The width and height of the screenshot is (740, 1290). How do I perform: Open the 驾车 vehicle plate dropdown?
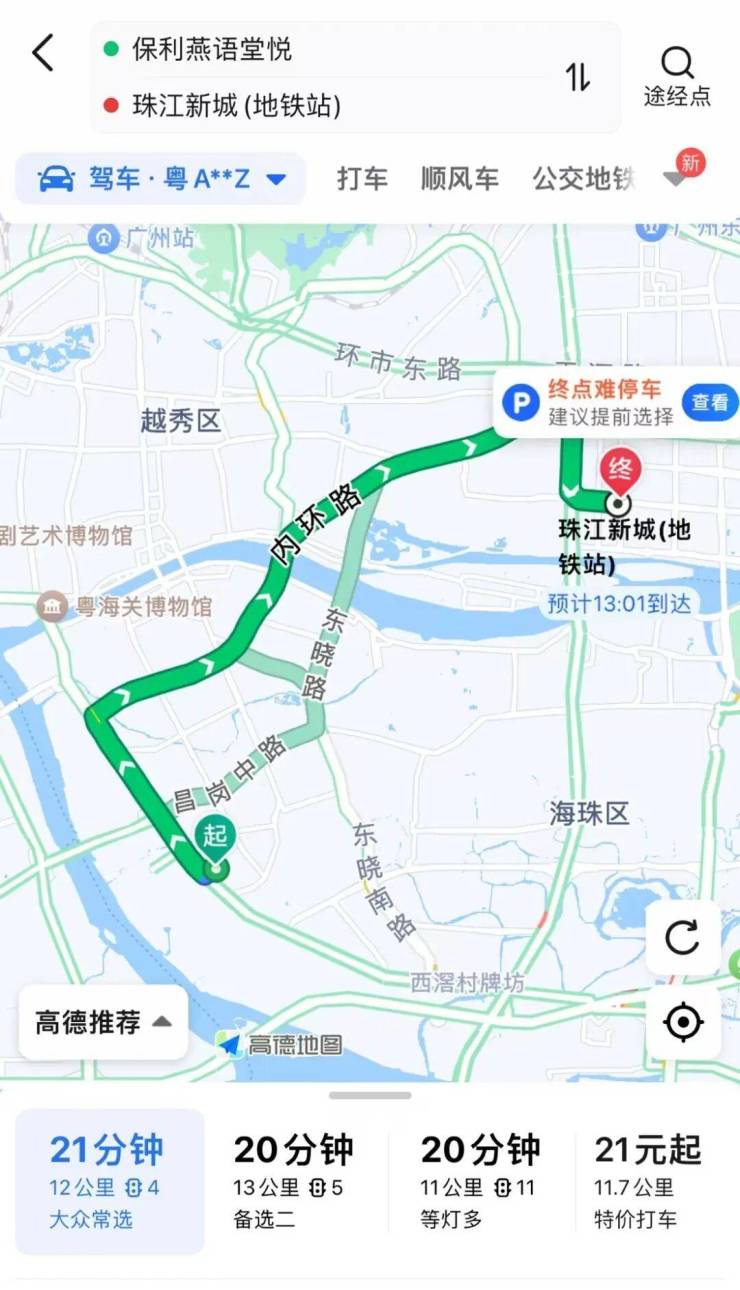(x=161, y=180)
